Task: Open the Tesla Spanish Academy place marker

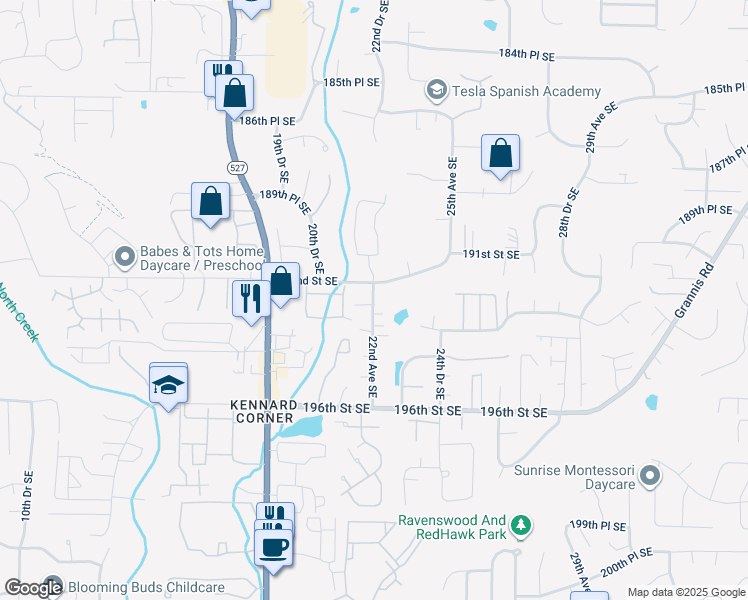Action: click(x=436, y=91)
